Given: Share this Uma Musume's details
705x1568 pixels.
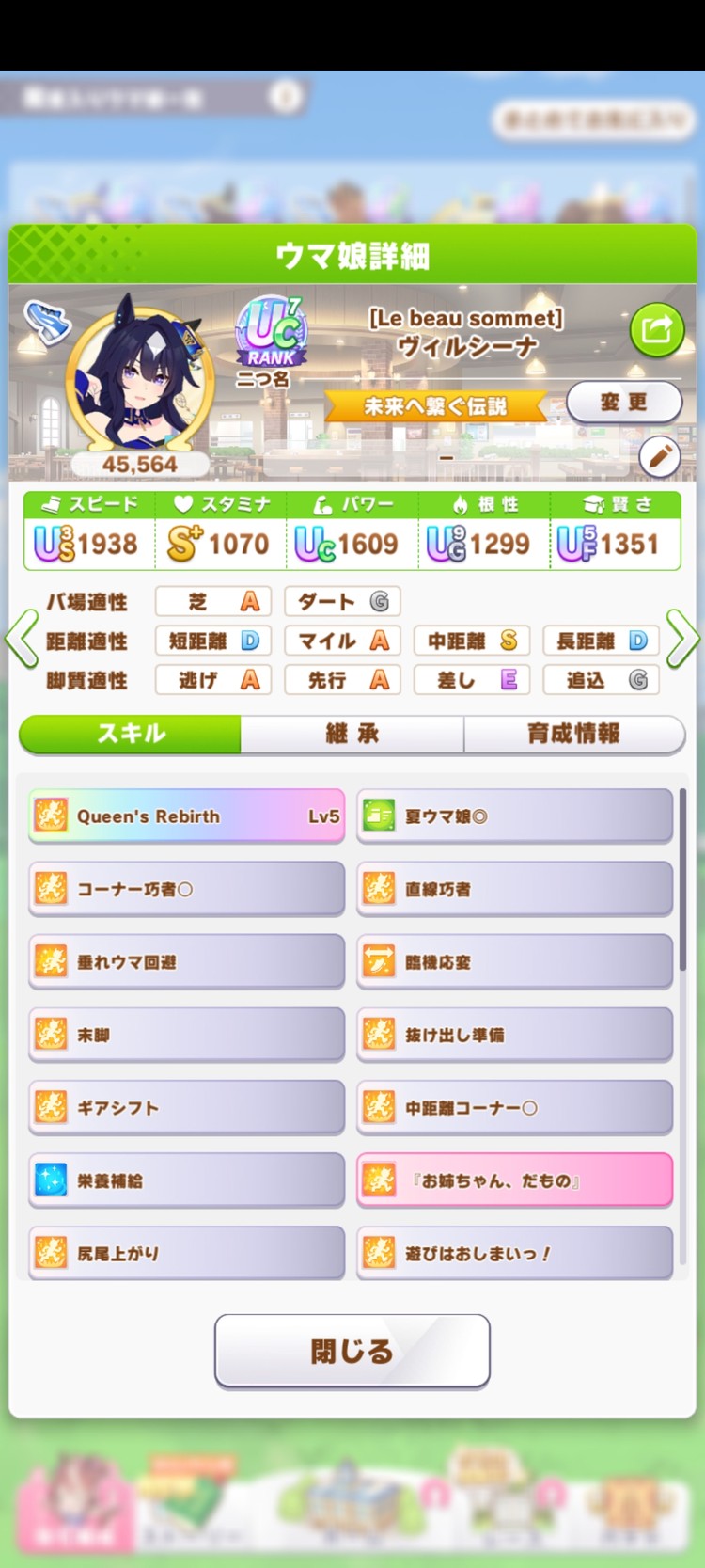Looking at the screenshot, I should (656, 329).
